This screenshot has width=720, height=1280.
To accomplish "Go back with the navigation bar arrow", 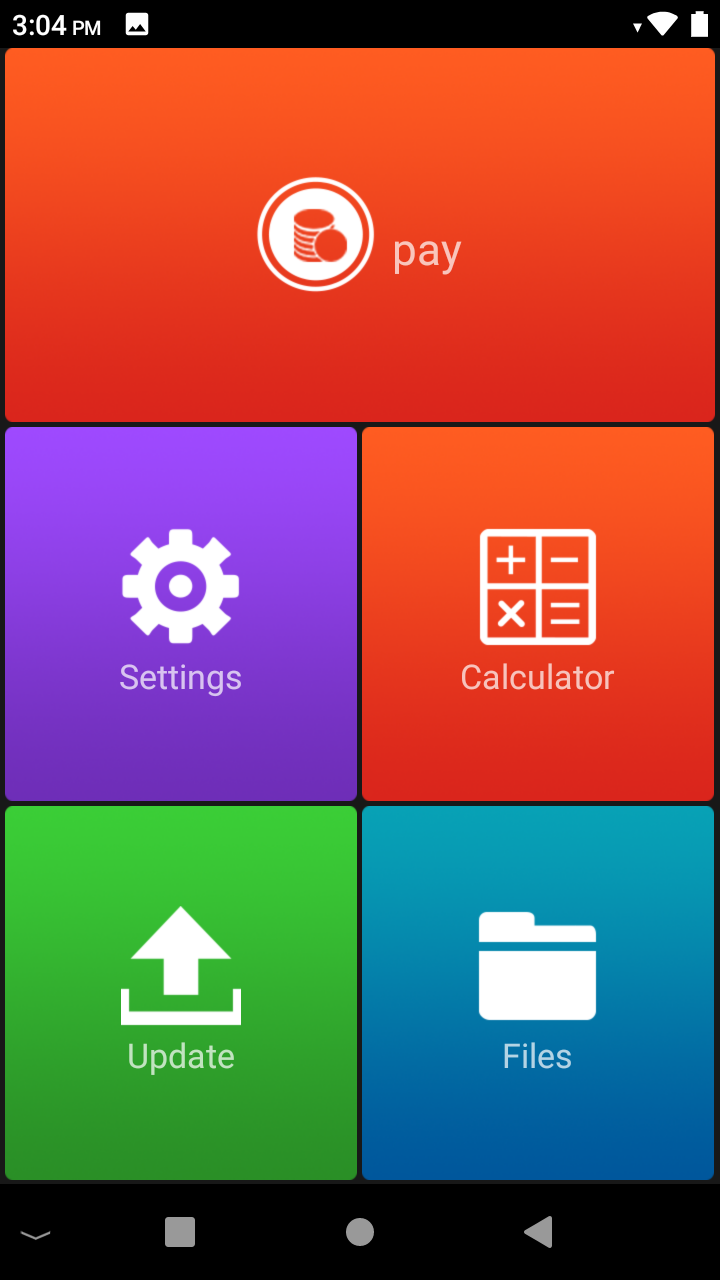I will click(539, 1232).
